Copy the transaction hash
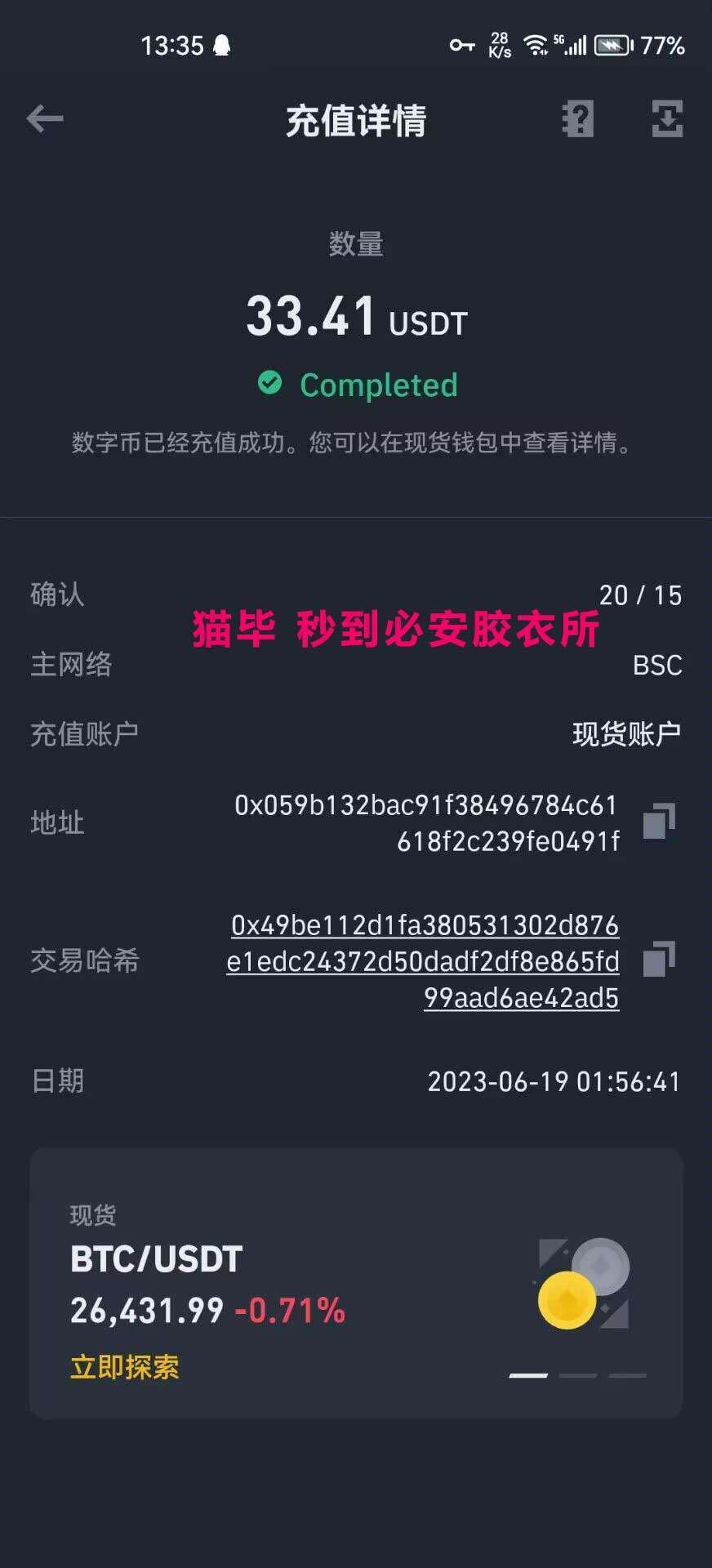The height and width of the screenshot is (1568, 712). [659, 960]
